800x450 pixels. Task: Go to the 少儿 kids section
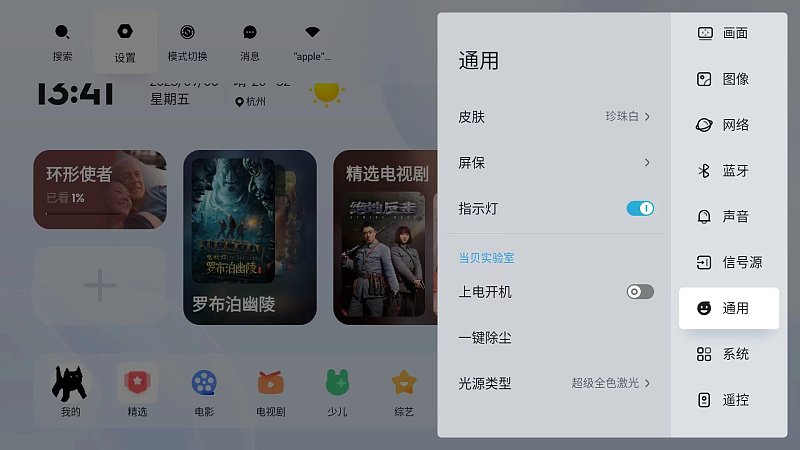click(337, 390)
